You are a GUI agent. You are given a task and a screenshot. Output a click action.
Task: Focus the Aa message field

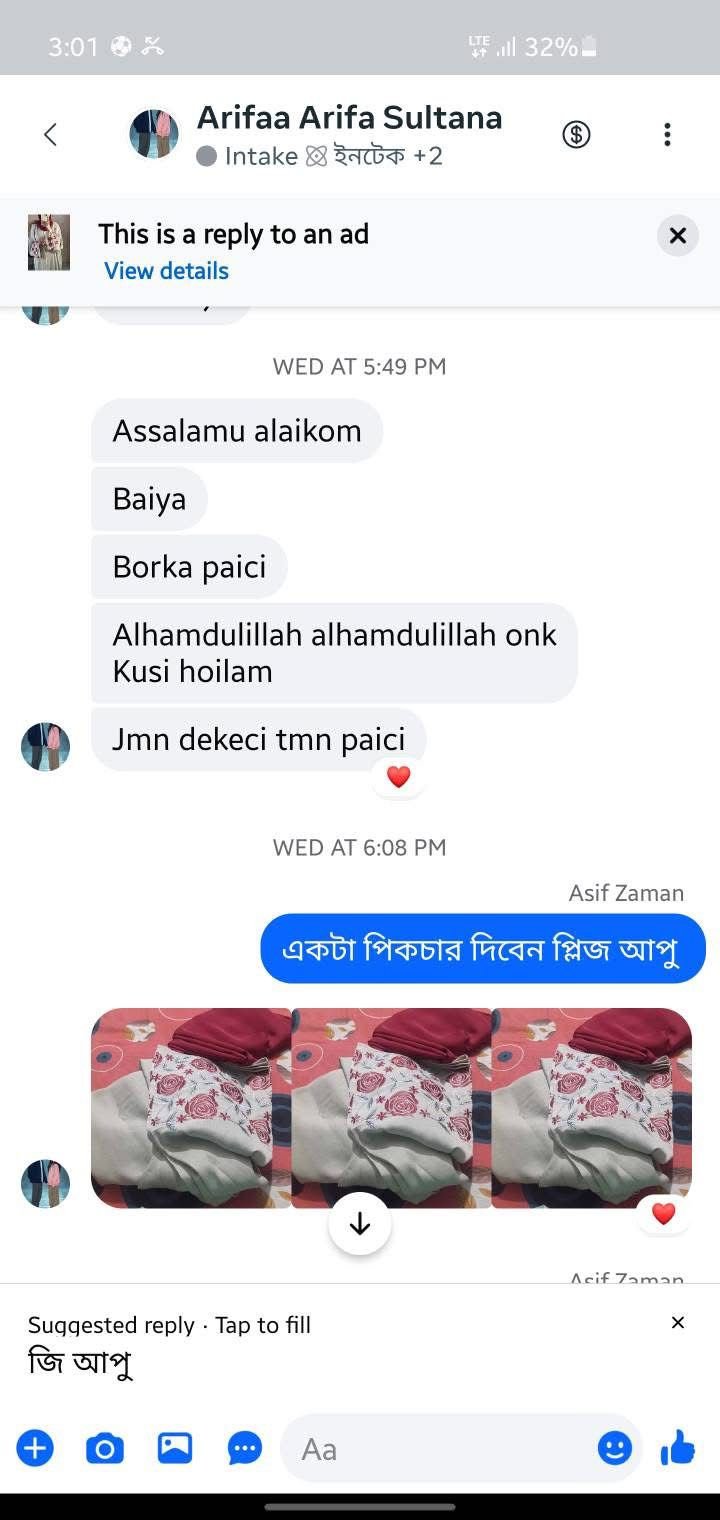[x=440, y=1448]
